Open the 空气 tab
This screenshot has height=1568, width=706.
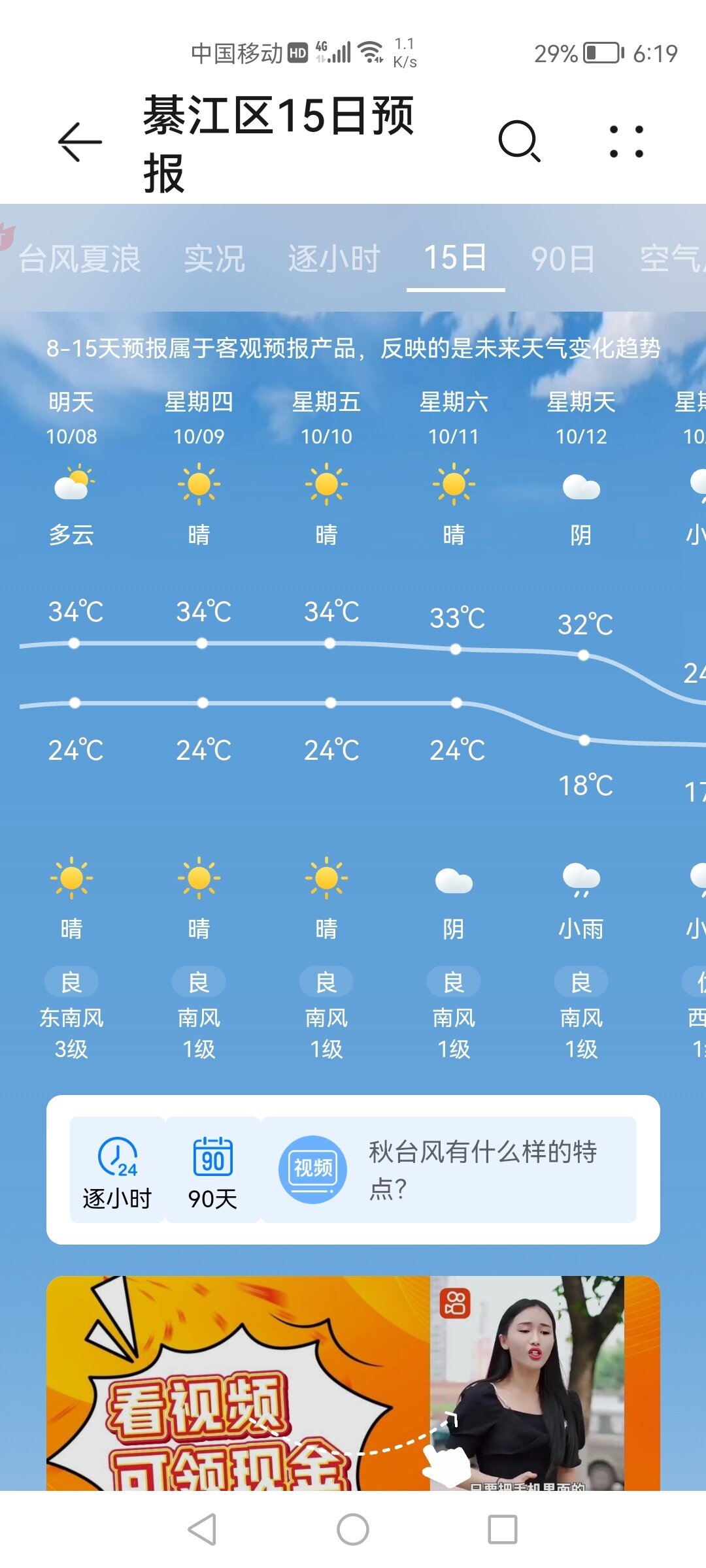pyautogui.click(x=670, y=259)
